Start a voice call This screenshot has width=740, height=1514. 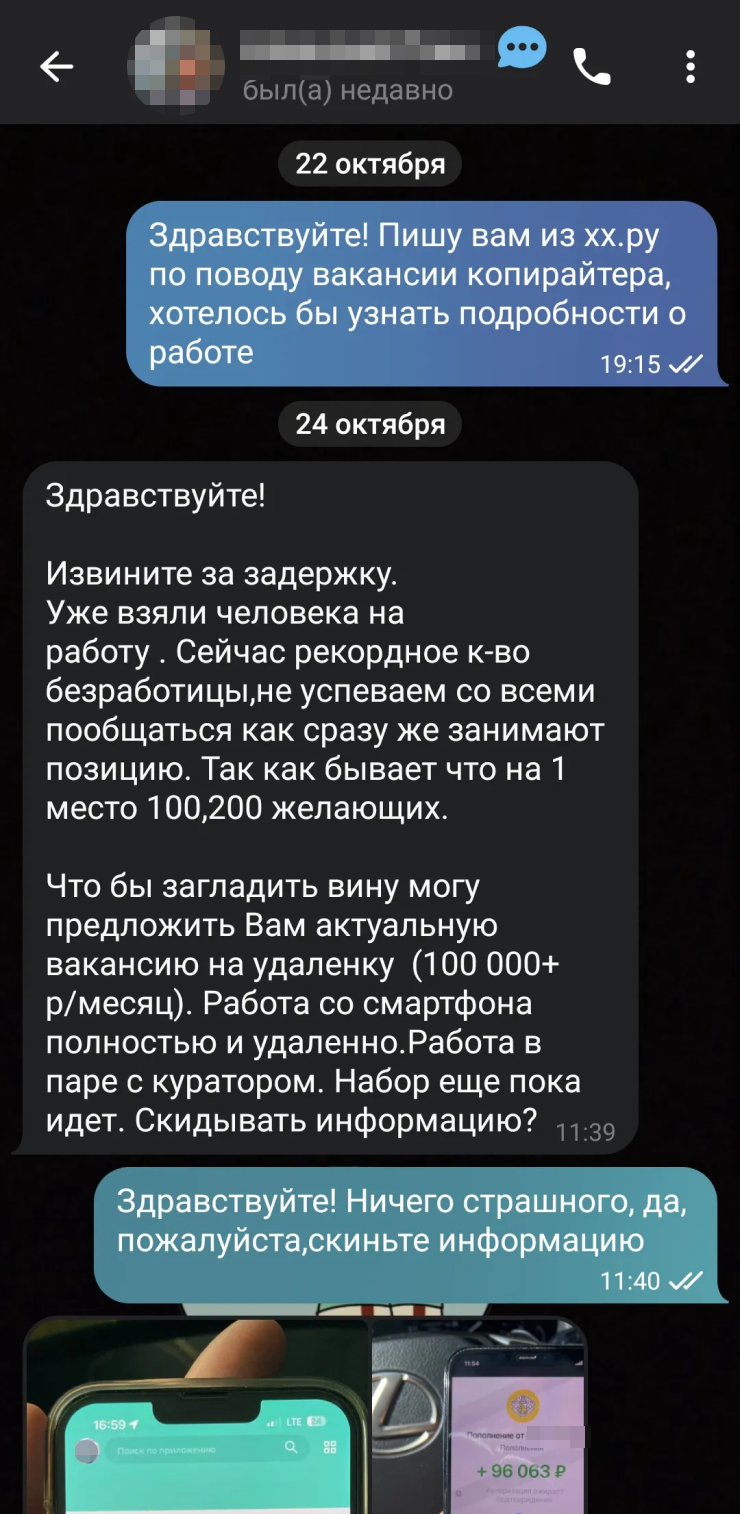pyautogui.click(x=591, y=67)
